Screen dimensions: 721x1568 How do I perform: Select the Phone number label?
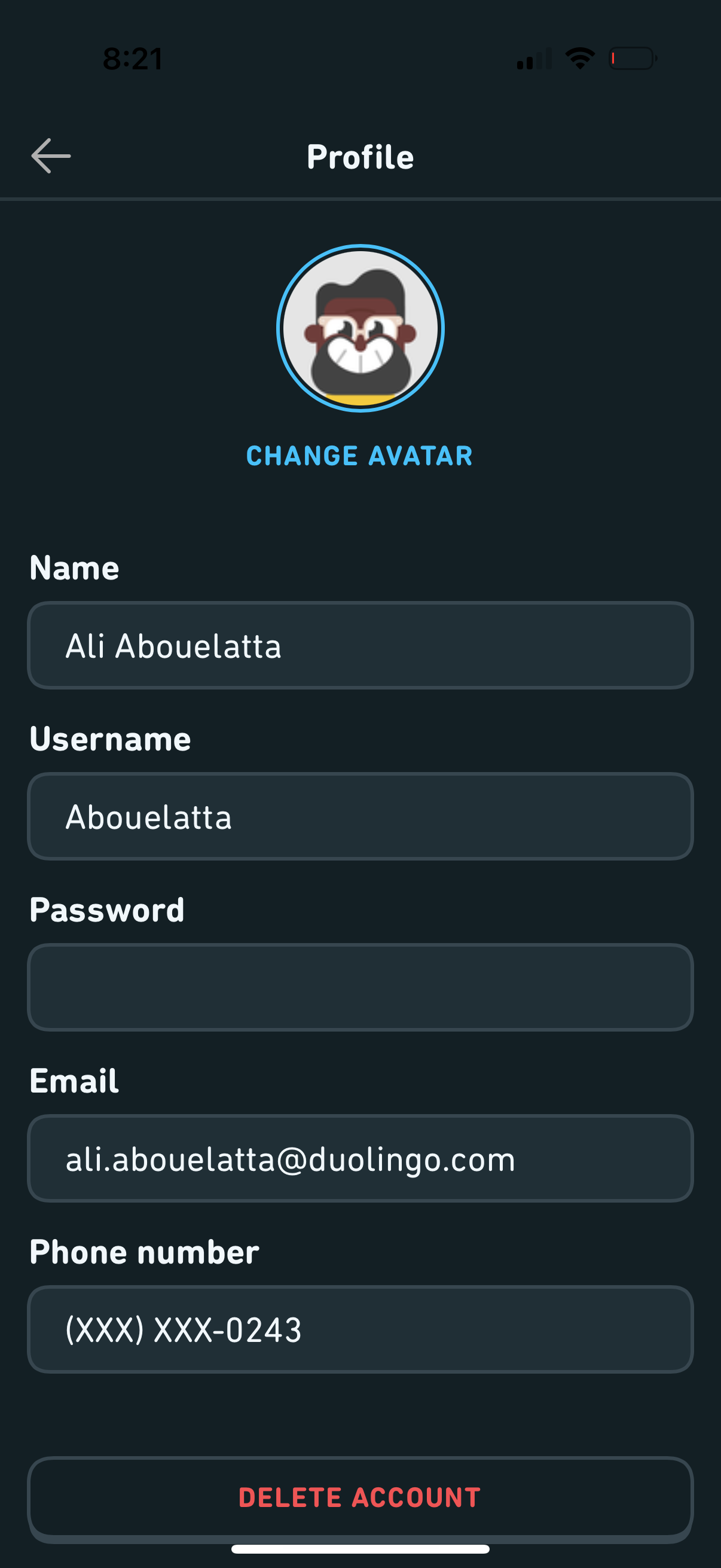point(144,1252)
